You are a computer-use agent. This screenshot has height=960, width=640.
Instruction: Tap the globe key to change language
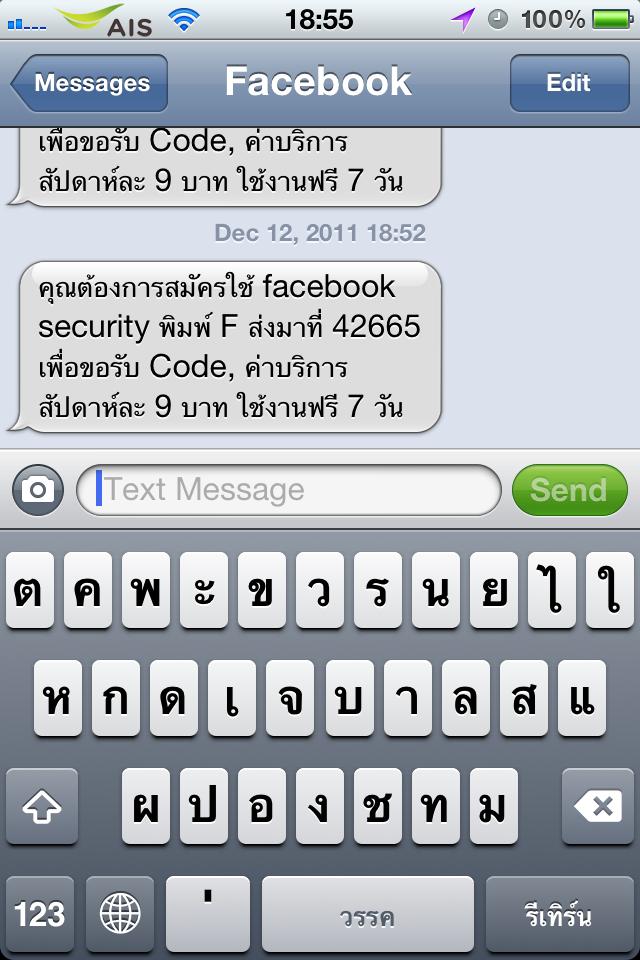click(120, 914)
